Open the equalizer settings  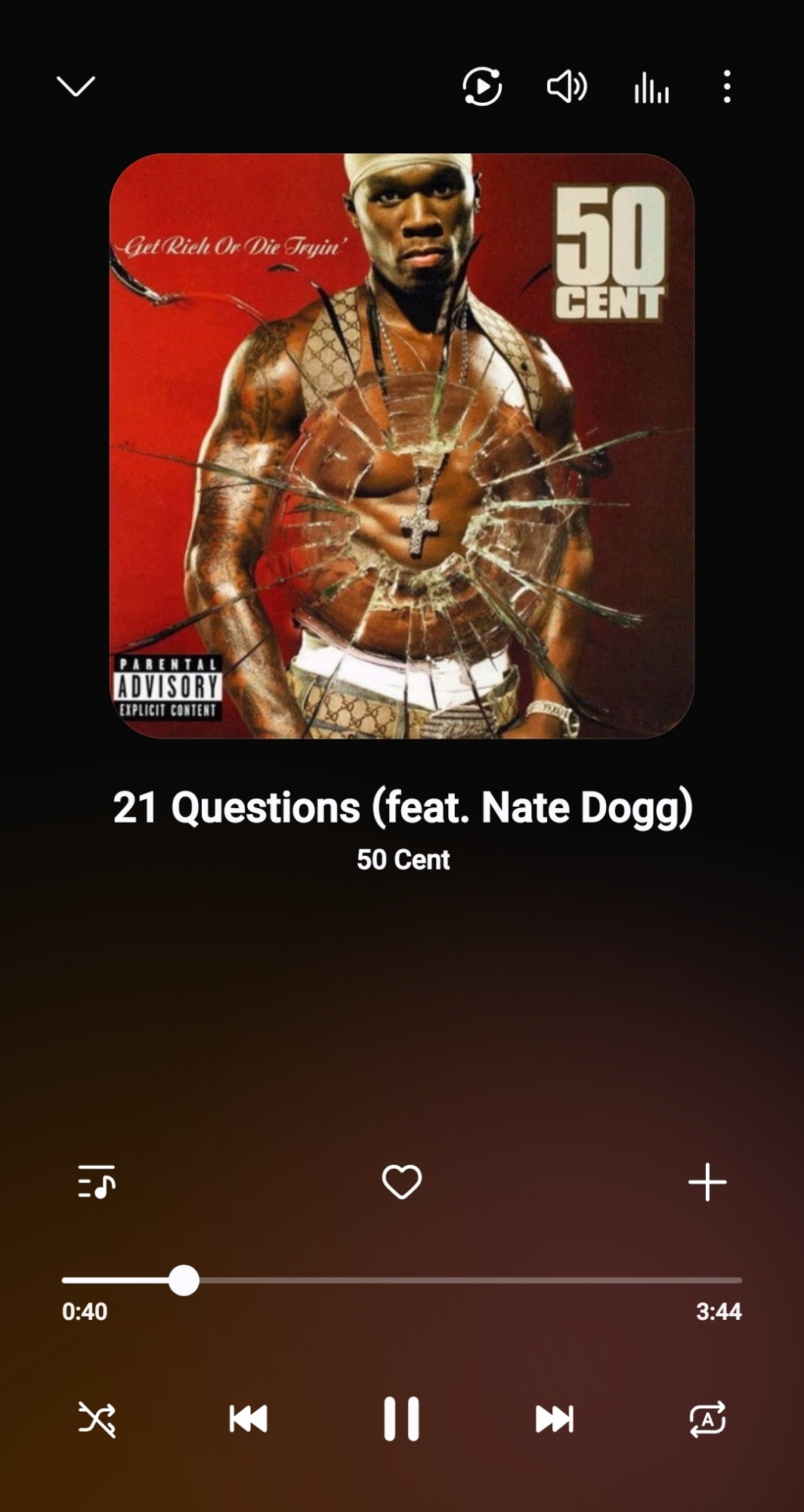point(651,88)
